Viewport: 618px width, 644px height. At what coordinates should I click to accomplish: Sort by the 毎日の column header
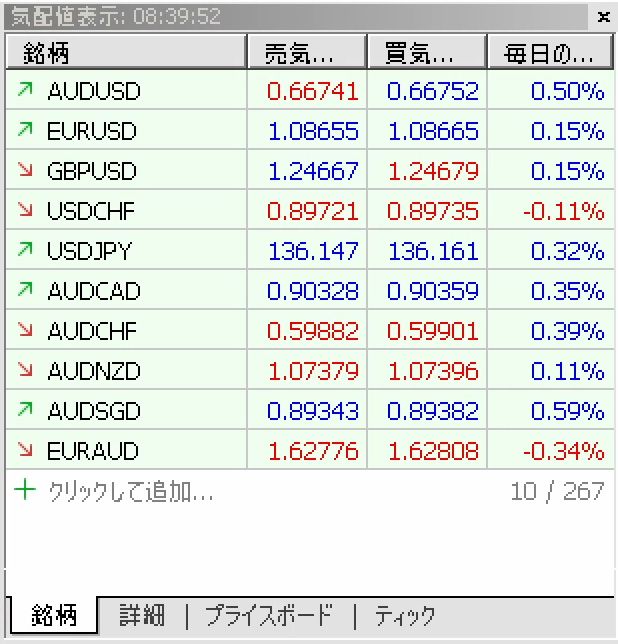coord(548,52)
